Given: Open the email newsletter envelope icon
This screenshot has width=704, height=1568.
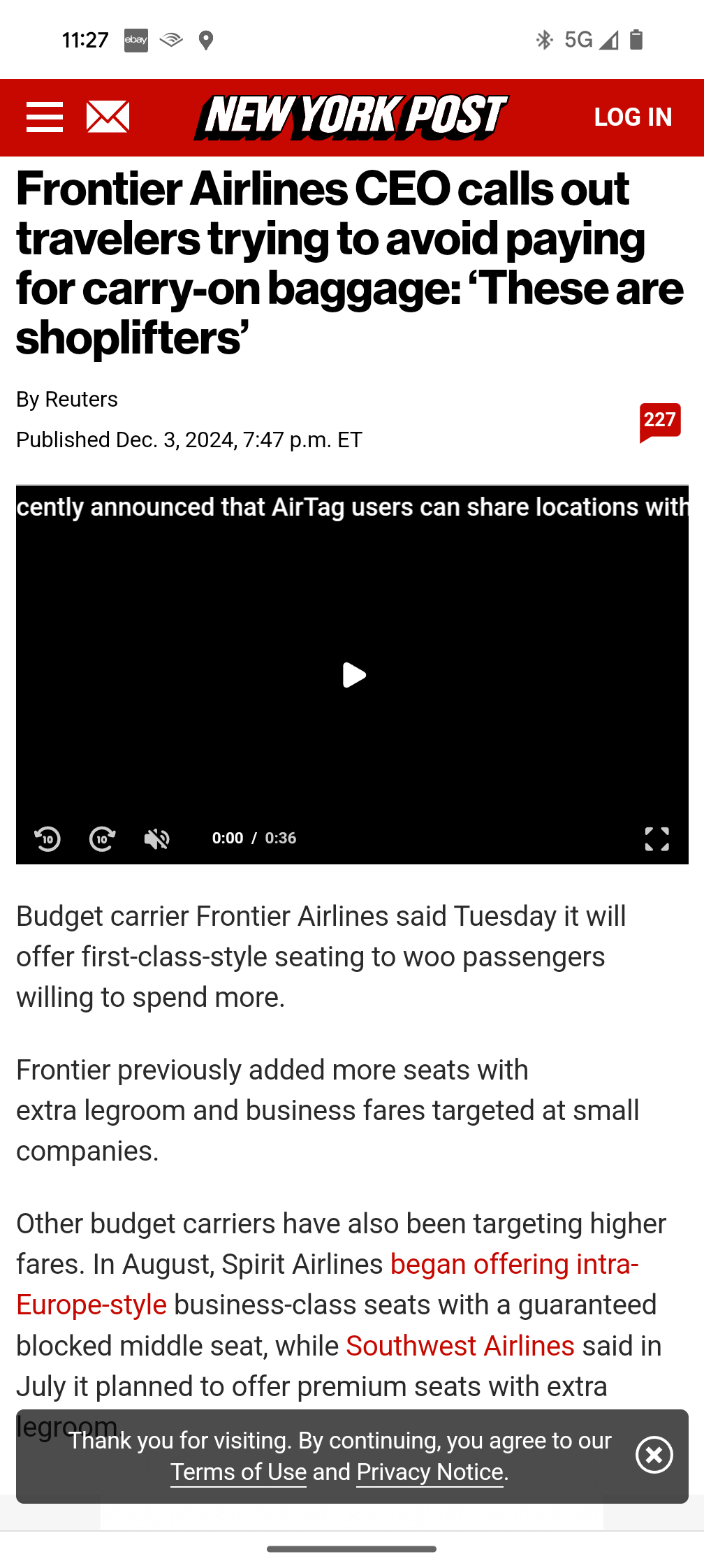Looking at the screenshot, I should pyautogui.click(x=108, y=117).
